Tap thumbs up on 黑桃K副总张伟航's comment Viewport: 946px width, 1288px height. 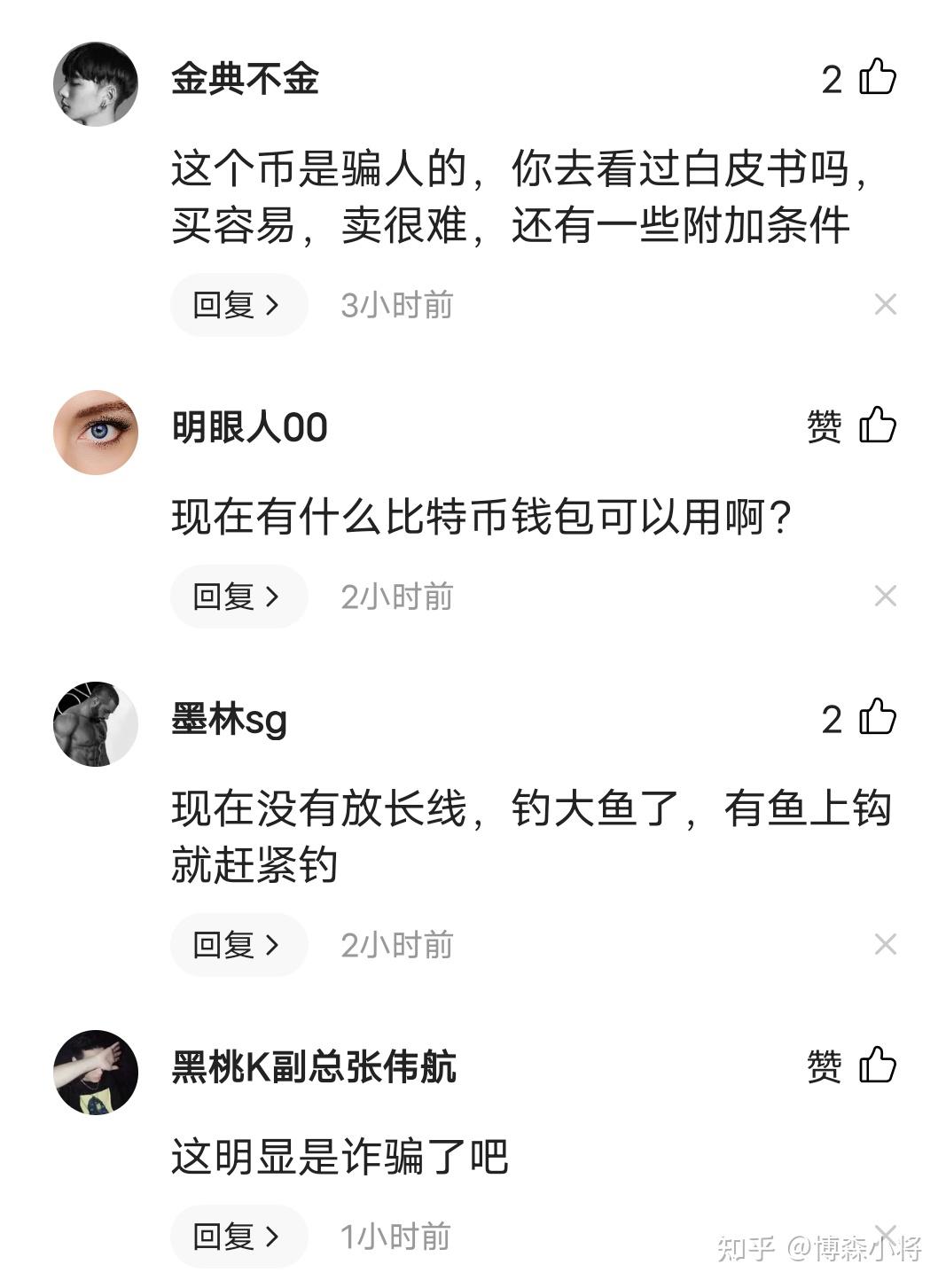coord(877,1069)
